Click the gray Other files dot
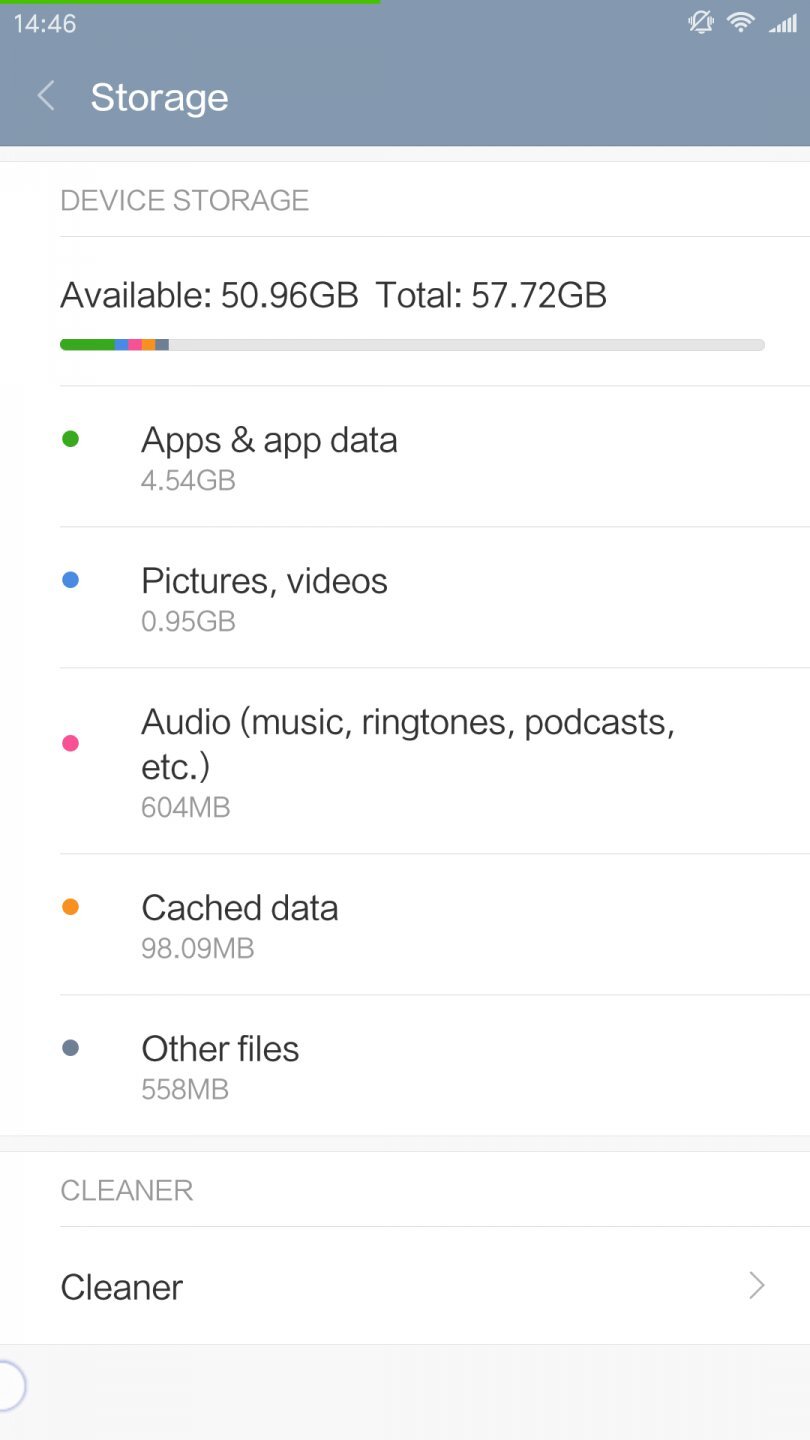The height and width of the screenshot is (1440, 810). (x=70, y=1046)
